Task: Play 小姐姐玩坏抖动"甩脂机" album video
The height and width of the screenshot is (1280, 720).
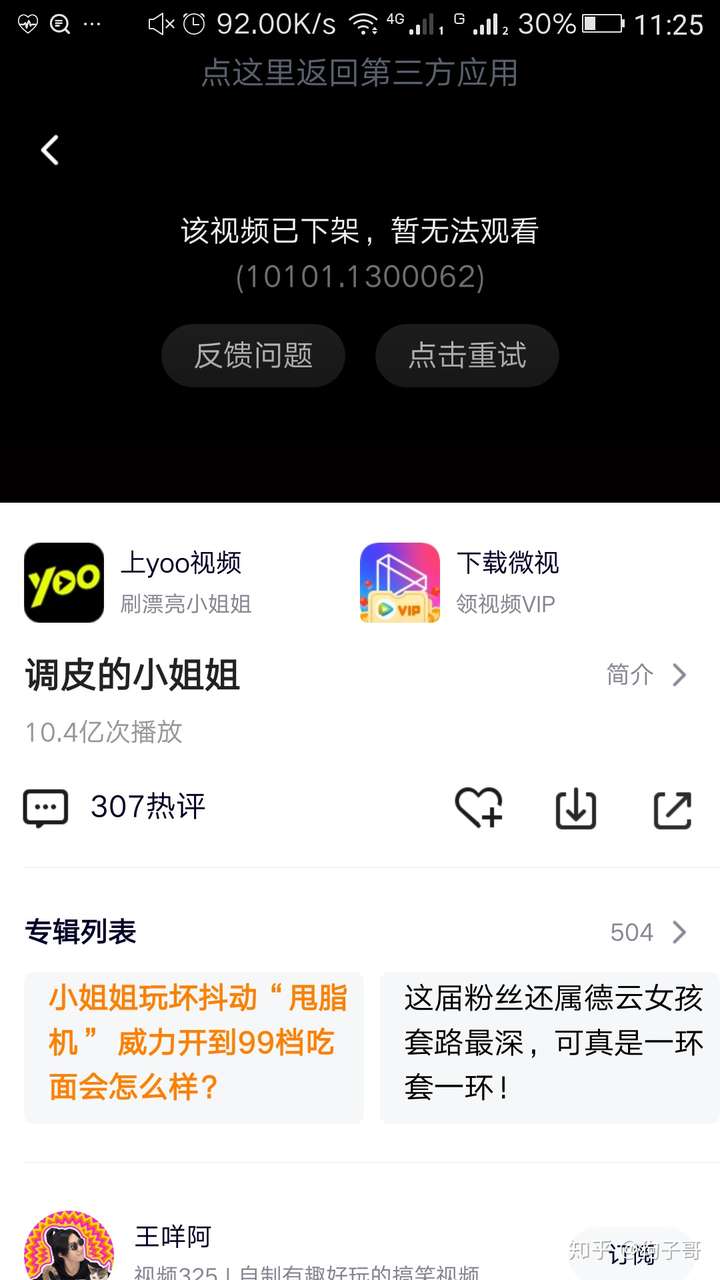Action: [x=194, y=1042]
